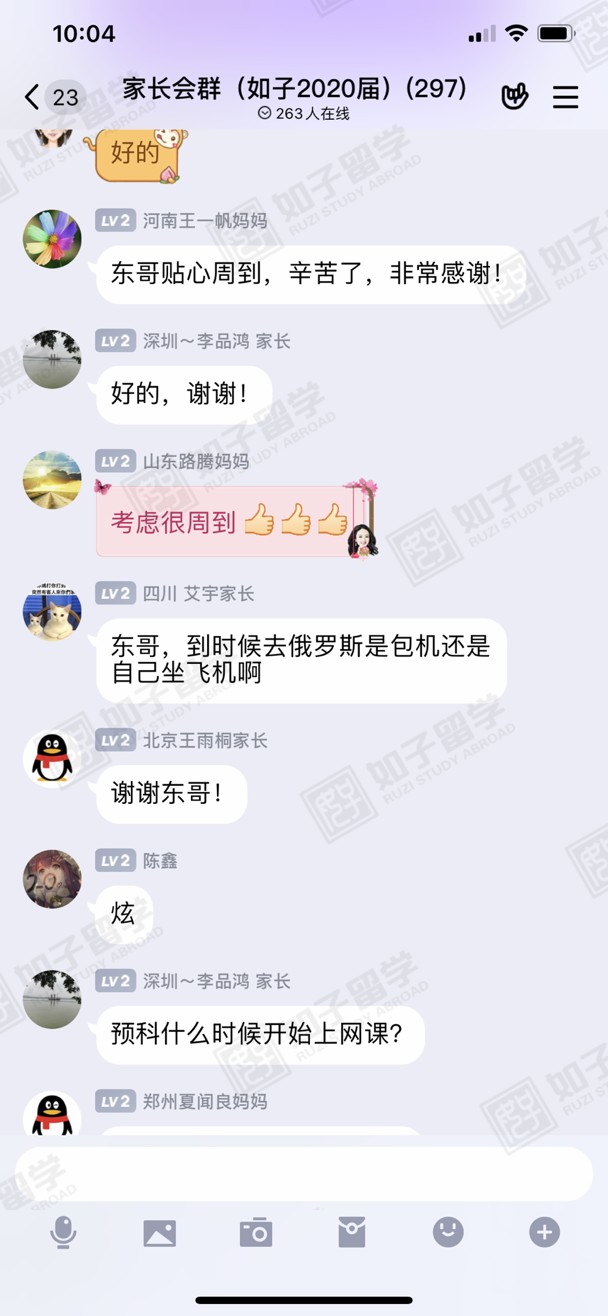
Task: Open the camera to take a photo
Action: [256, 1232]
